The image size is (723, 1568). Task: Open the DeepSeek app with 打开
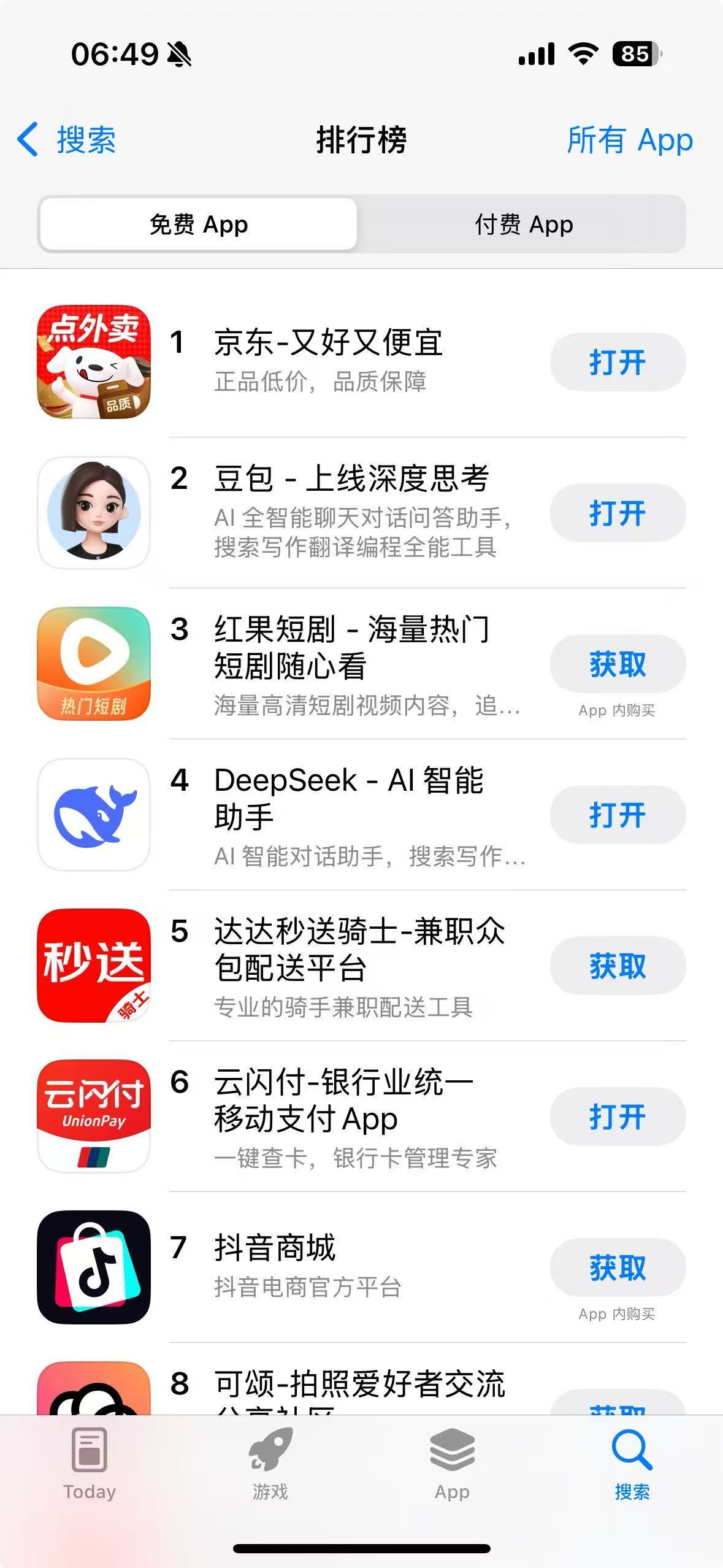pyautogui.click(x=617, y=815)
